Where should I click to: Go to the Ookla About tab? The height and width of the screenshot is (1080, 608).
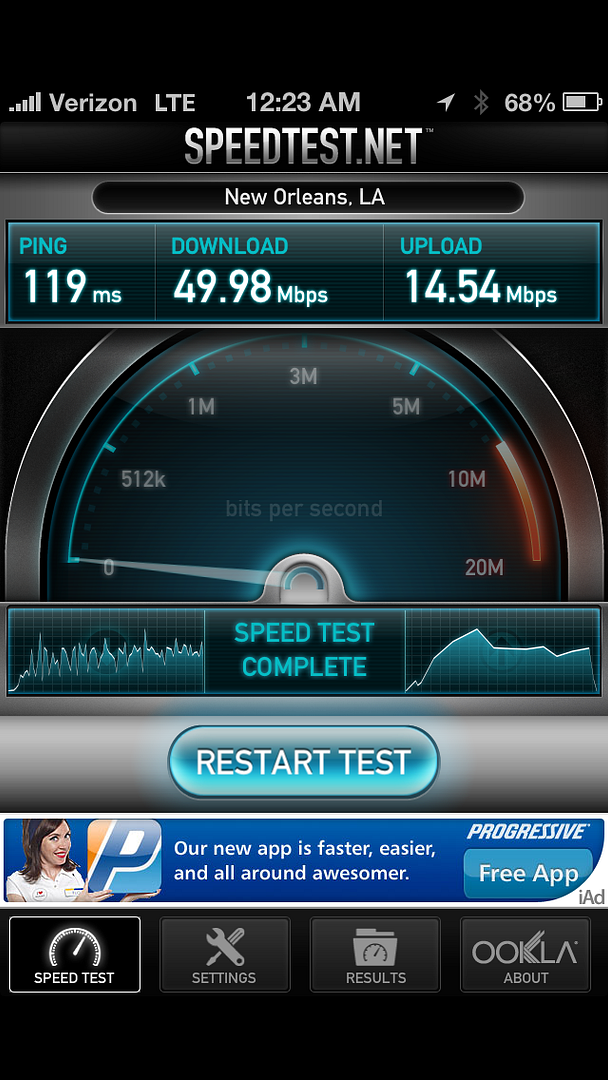point(525,954)
